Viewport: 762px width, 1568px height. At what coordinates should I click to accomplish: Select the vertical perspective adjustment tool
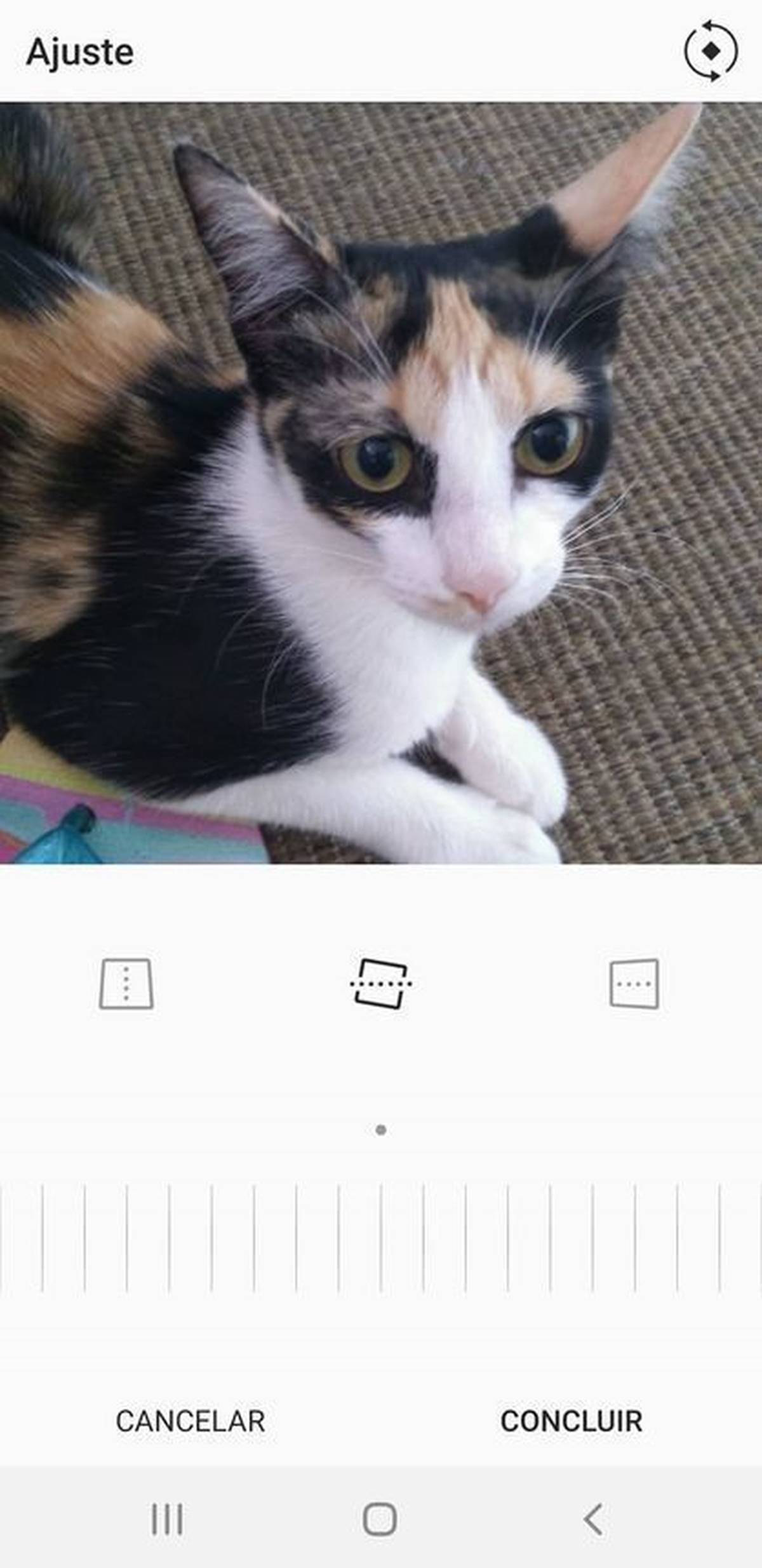pyautogui.click(x=126, y=984)
